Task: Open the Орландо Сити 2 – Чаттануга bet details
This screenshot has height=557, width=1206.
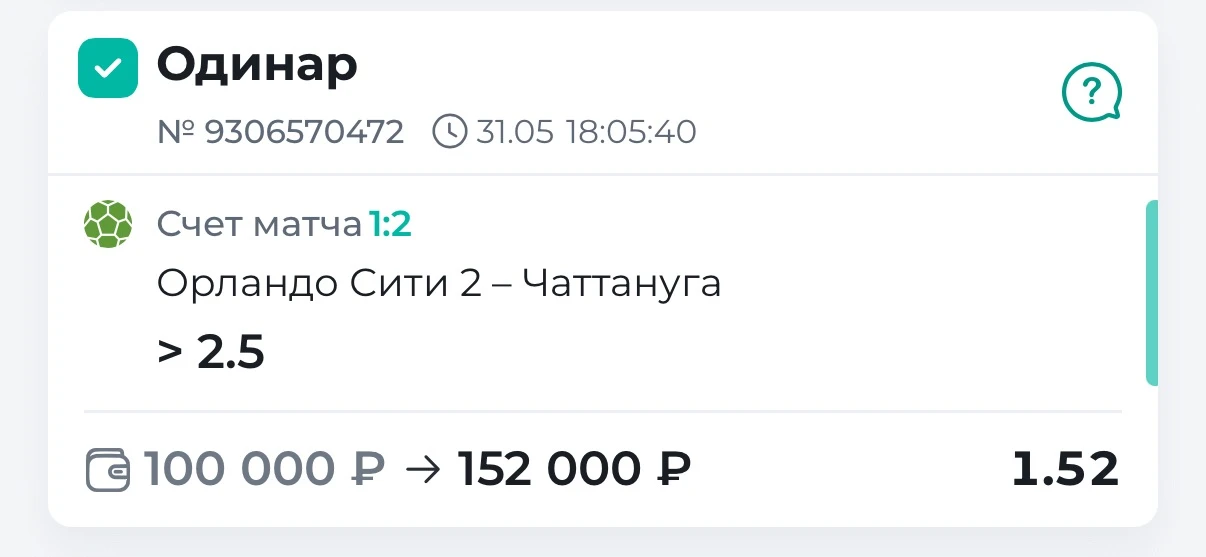Action: tap(439, 285)
